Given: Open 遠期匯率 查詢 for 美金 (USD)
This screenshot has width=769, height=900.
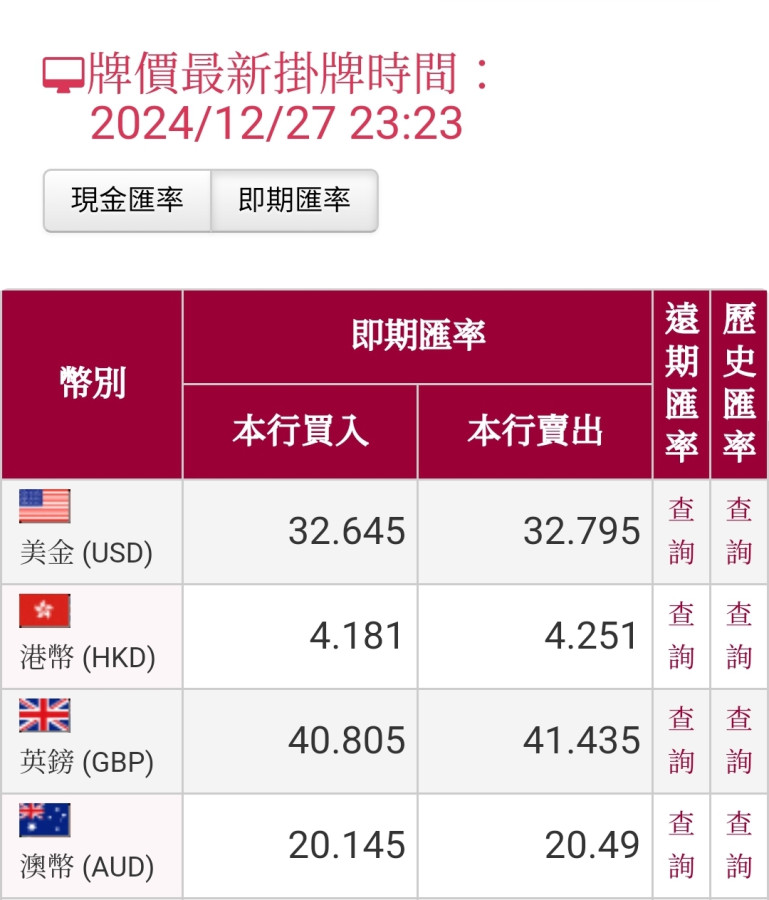Looking at the screenshot, I should [681, 531].
